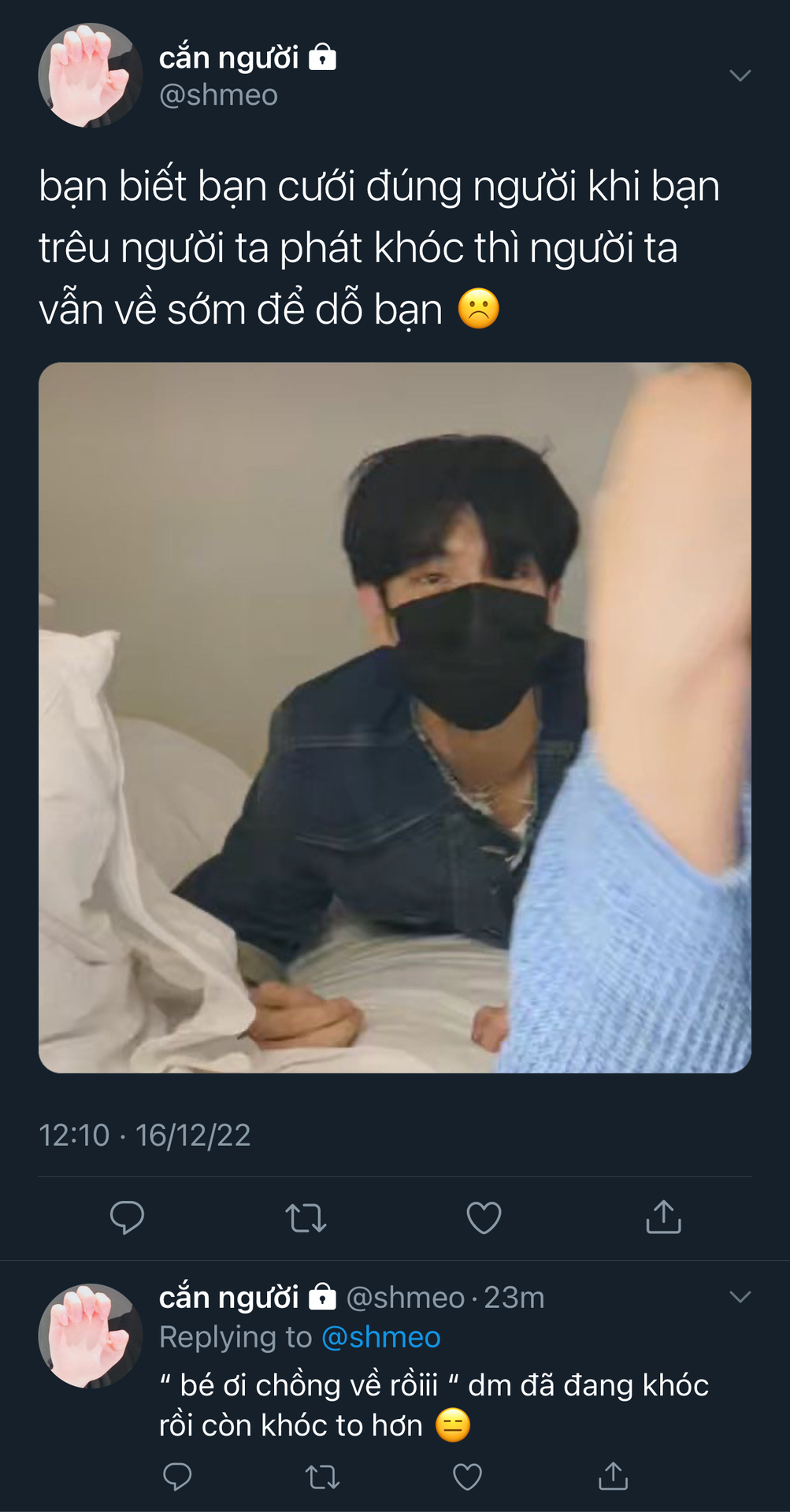
Task: Open the main tweet's profile avatar
Action: (x=91, y=76)
